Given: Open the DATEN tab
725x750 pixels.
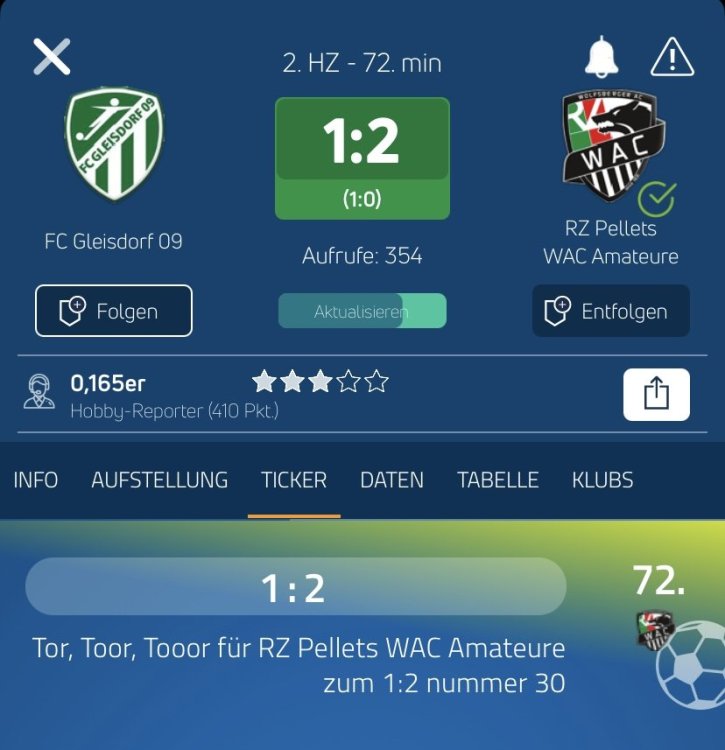Looking at the screenshot, I should (392, 480).
